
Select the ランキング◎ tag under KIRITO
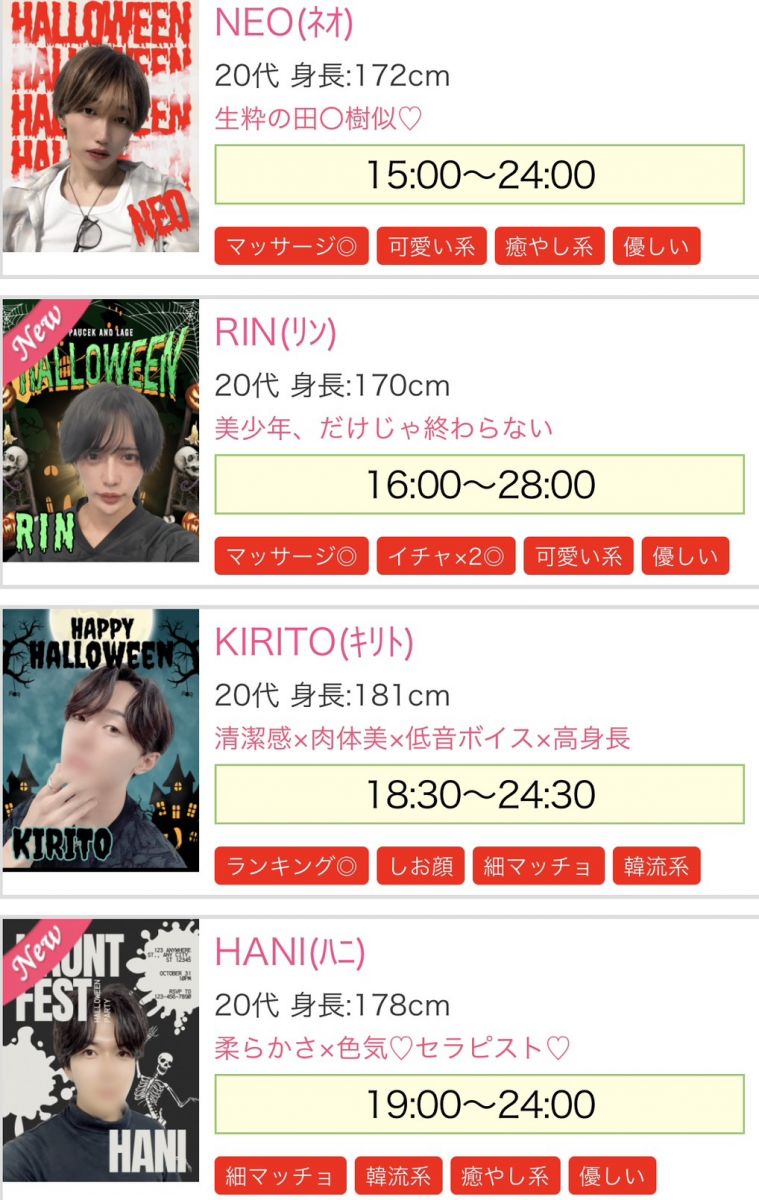coord(292,866)
